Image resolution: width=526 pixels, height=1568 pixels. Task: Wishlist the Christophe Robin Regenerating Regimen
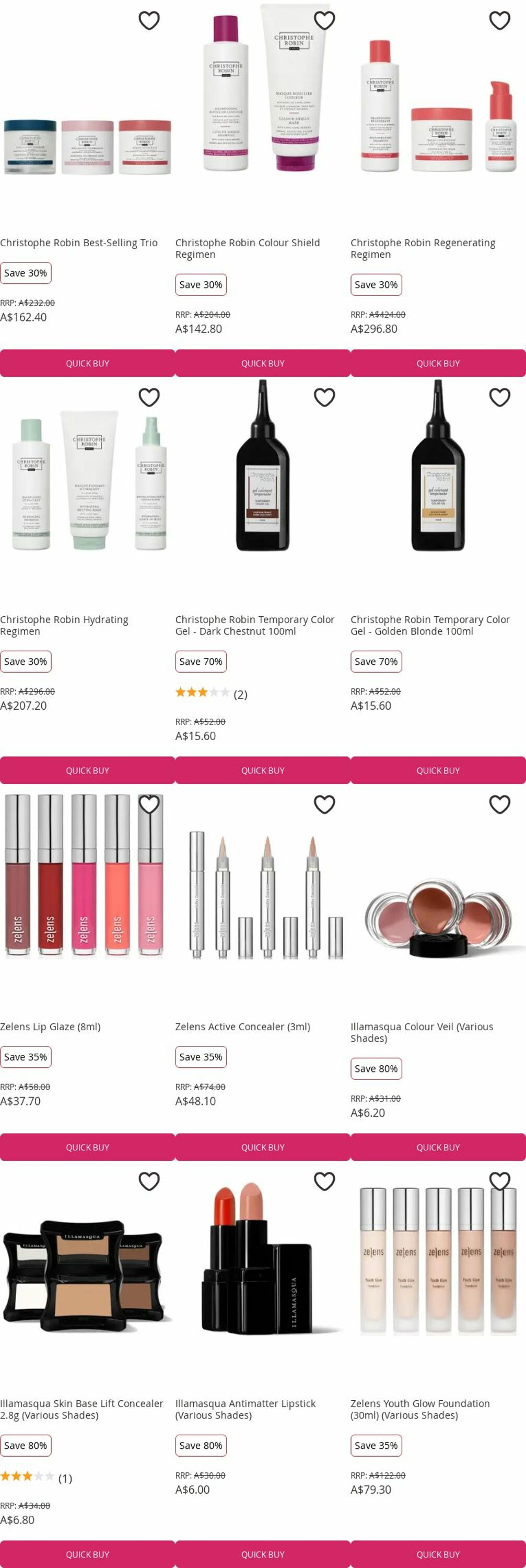pos(499,21)
